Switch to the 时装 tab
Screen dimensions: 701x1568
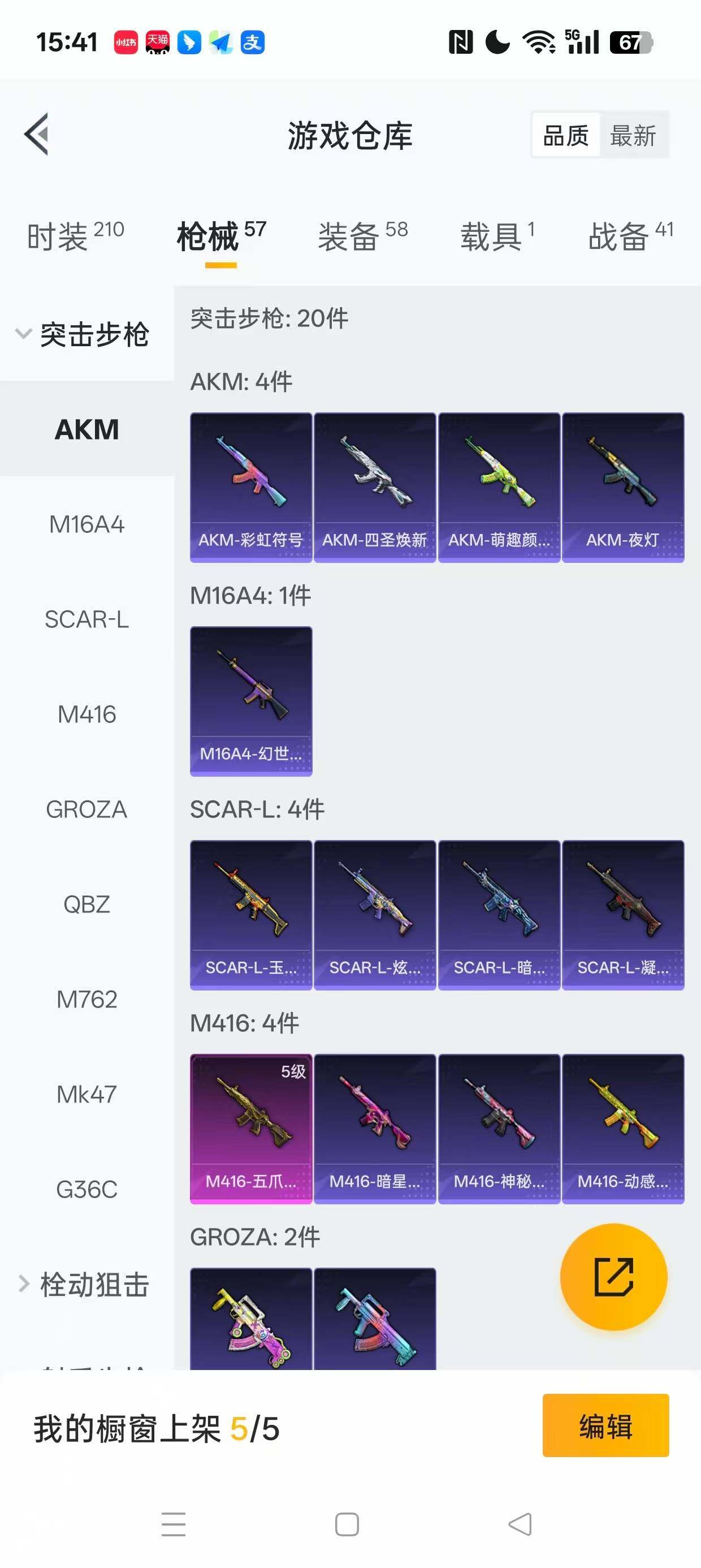(x=75, y=236)
